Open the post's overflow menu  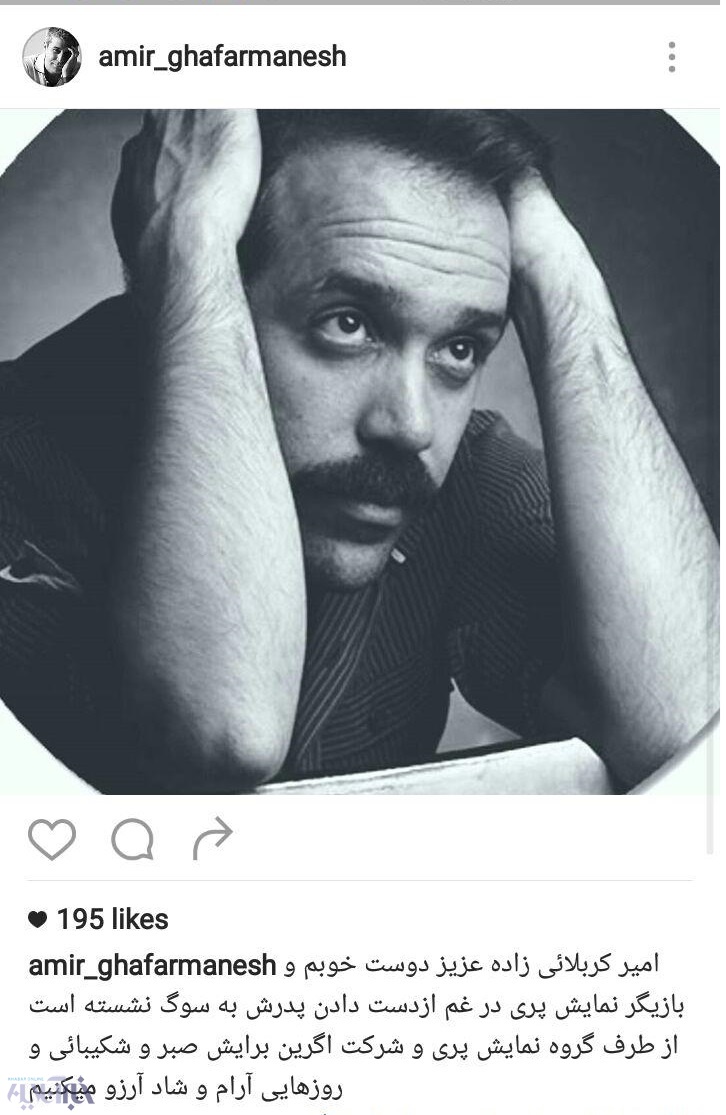[672, 57]
